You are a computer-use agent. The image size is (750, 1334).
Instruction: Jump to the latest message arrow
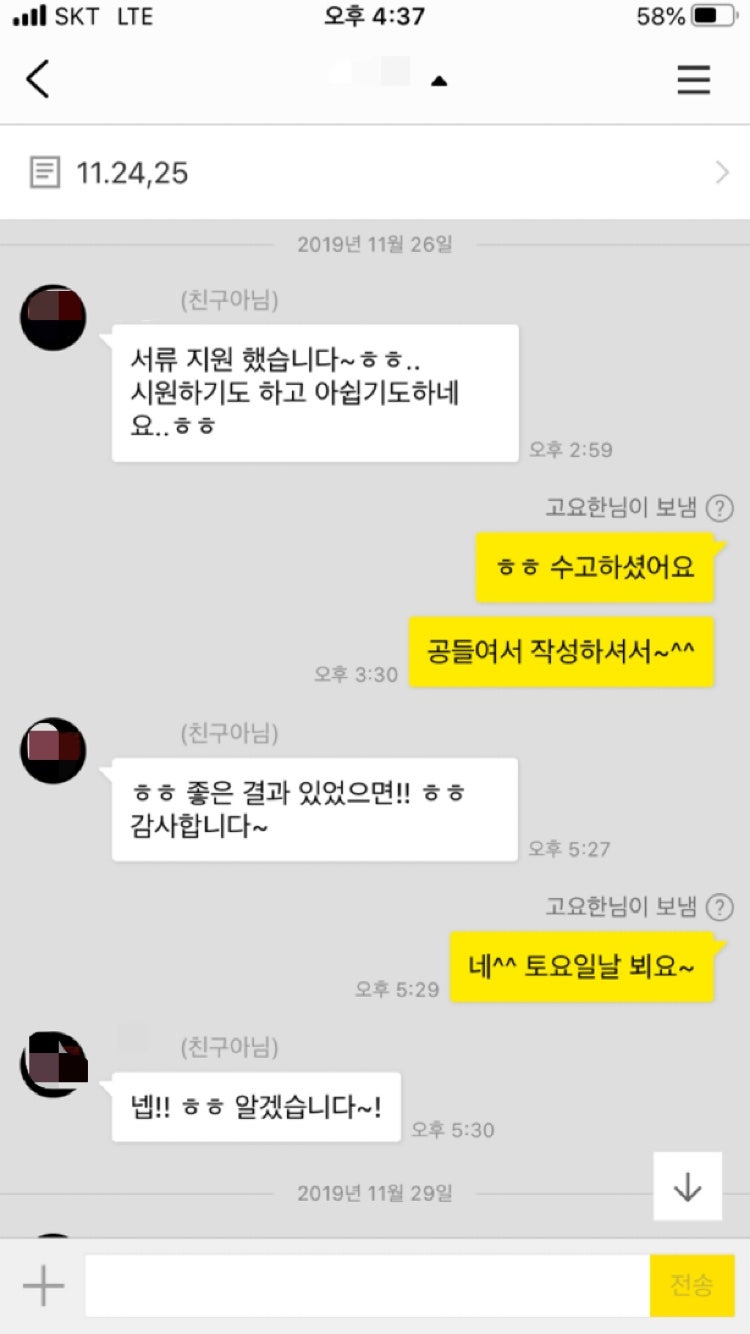click(687, 1187)
